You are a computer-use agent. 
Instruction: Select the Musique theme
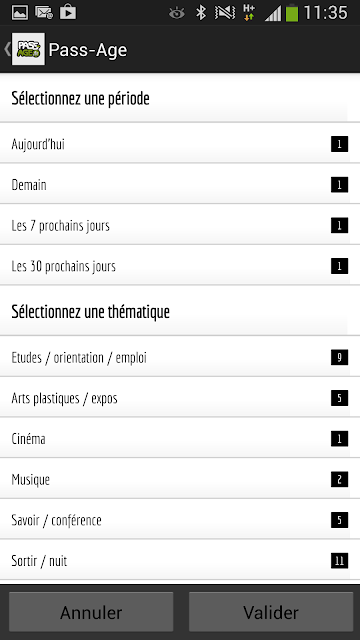coord(180,478)
